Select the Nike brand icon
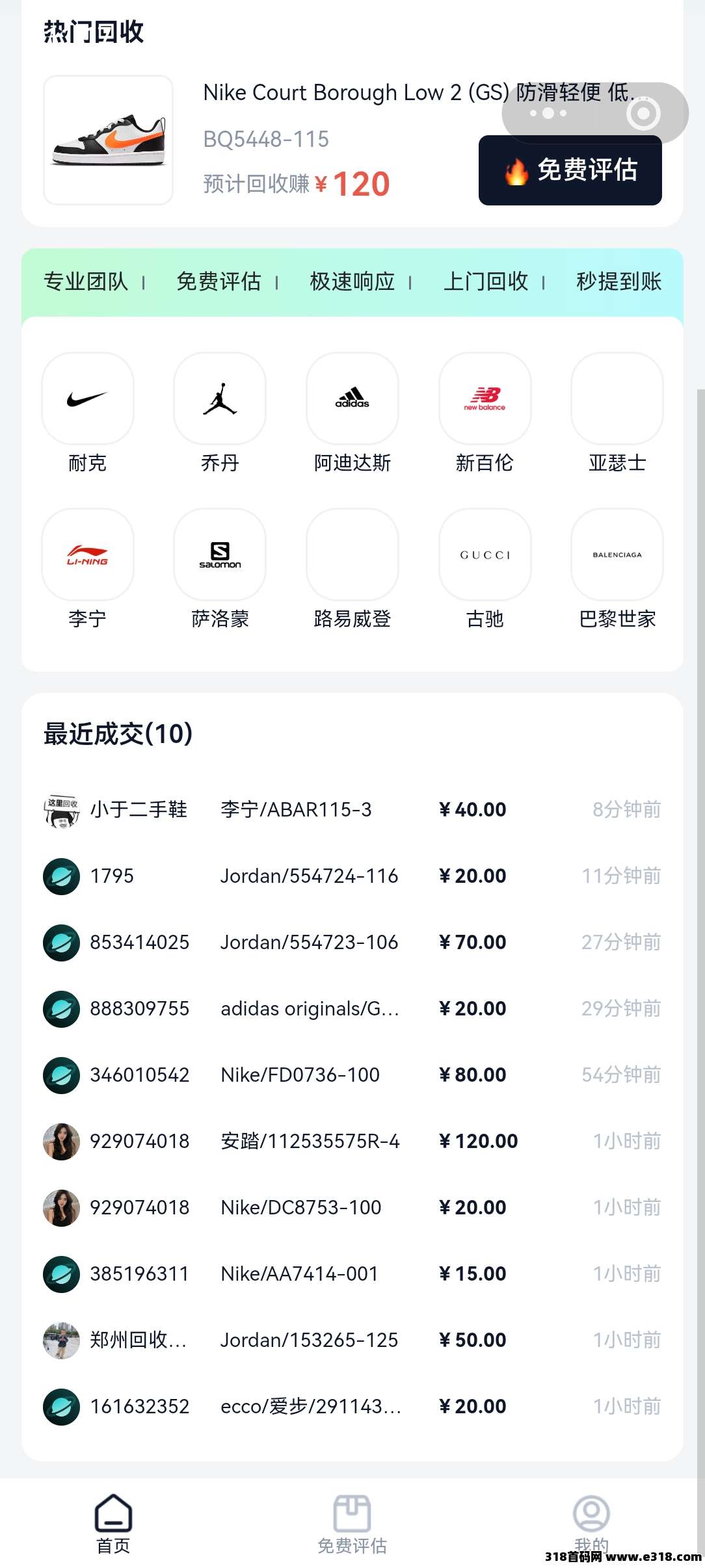 click(x=87, y=399)
